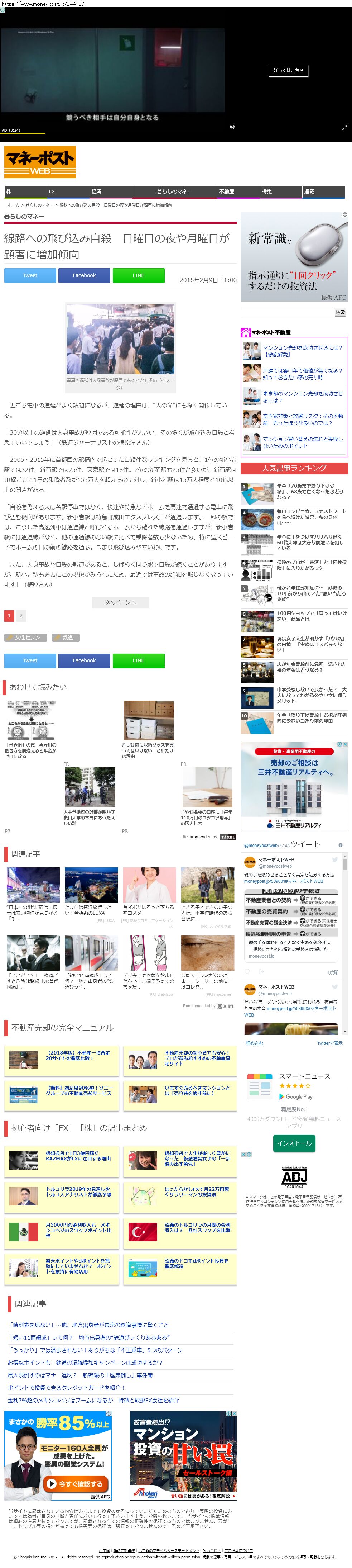Open the 小学館 footer link
This screenshot has width=352, height=1568.
pos(104,1550)
